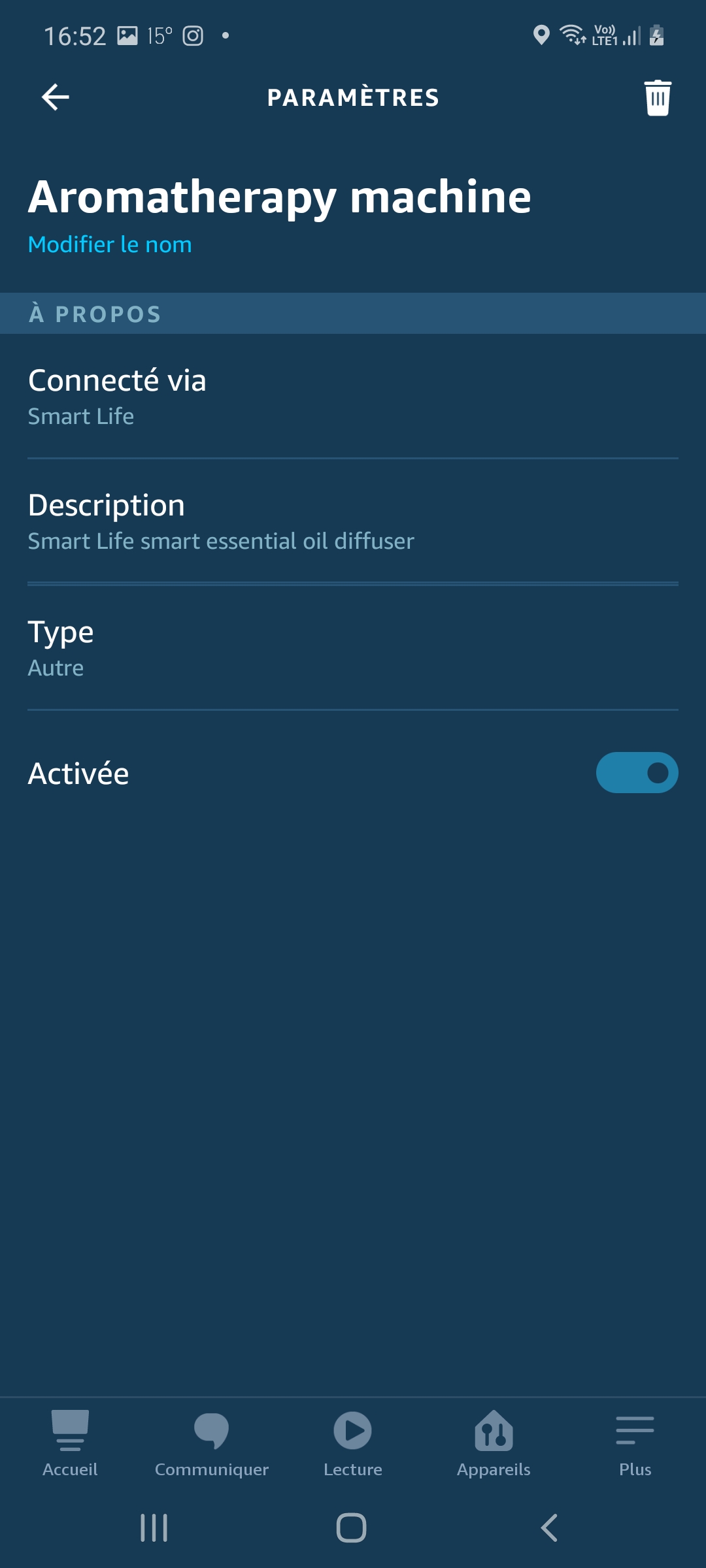Tap Modifier le nom link
Image resolution: width=706 pixels, height=1568 pixels.
click(110, 244)
